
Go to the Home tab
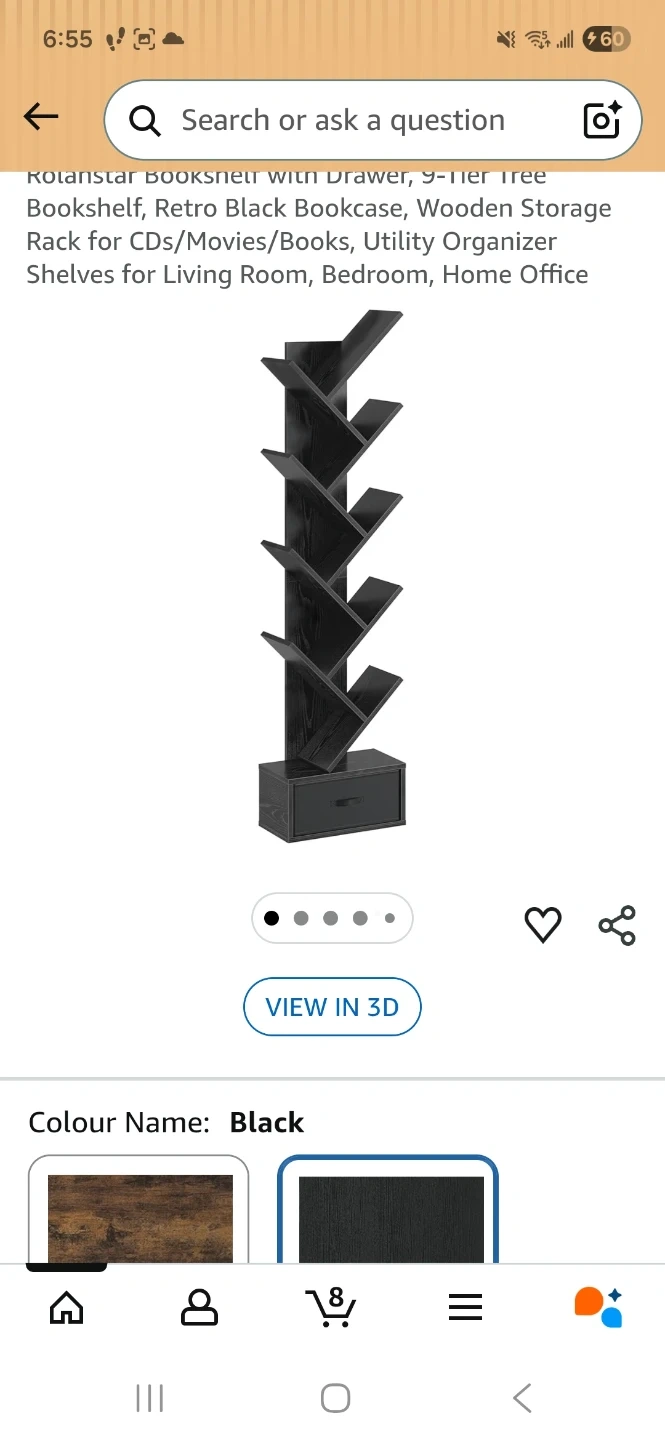67,1306
